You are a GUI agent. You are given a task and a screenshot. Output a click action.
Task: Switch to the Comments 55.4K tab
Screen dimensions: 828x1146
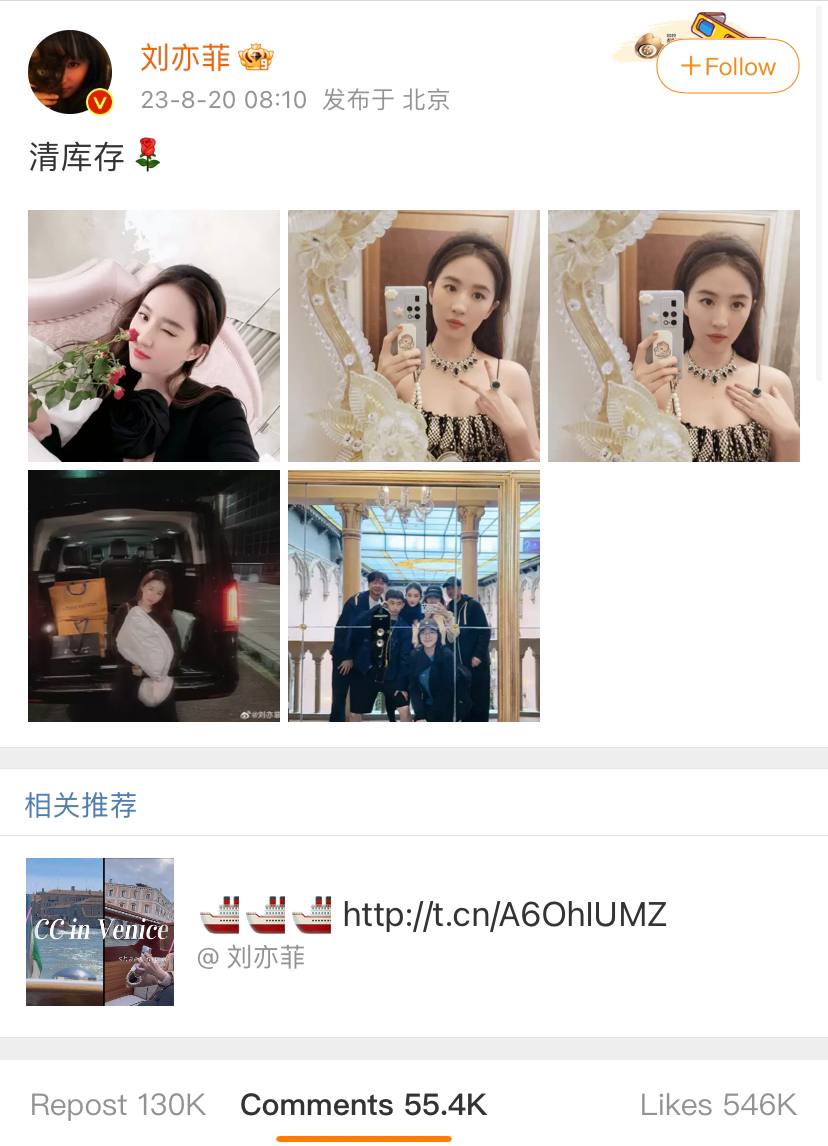[364, 1105]
